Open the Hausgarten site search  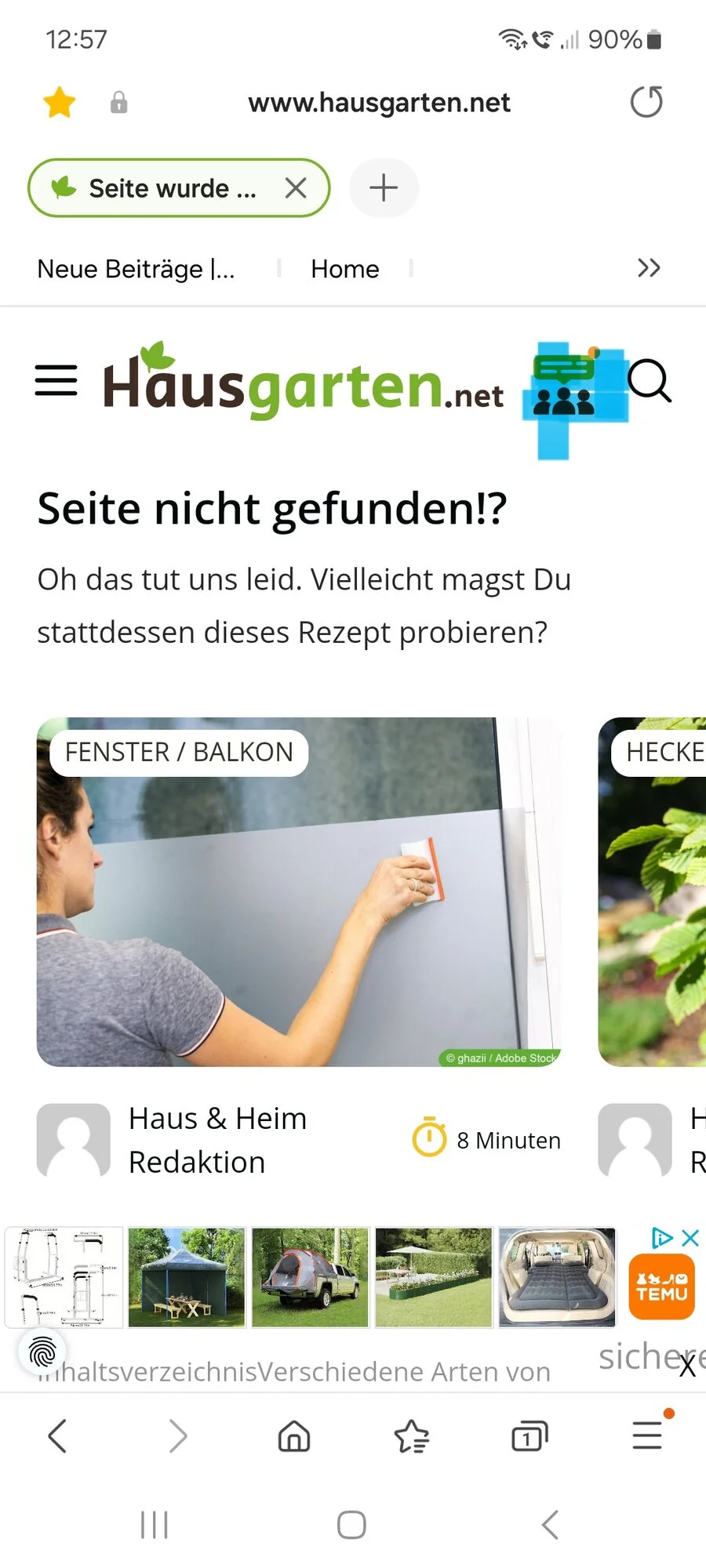(x=650, y=381)
